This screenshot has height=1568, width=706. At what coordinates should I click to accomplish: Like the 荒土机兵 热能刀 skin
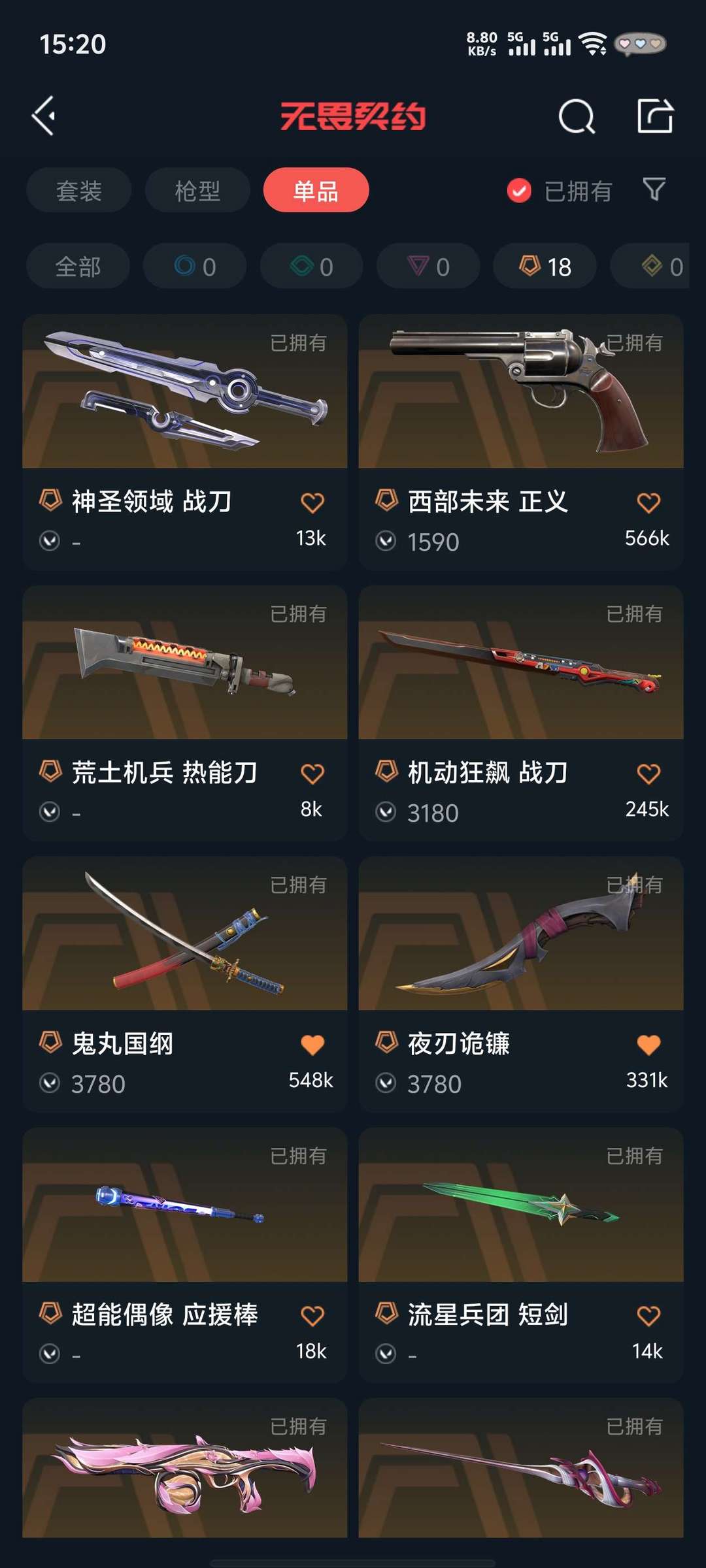(312, 774)
